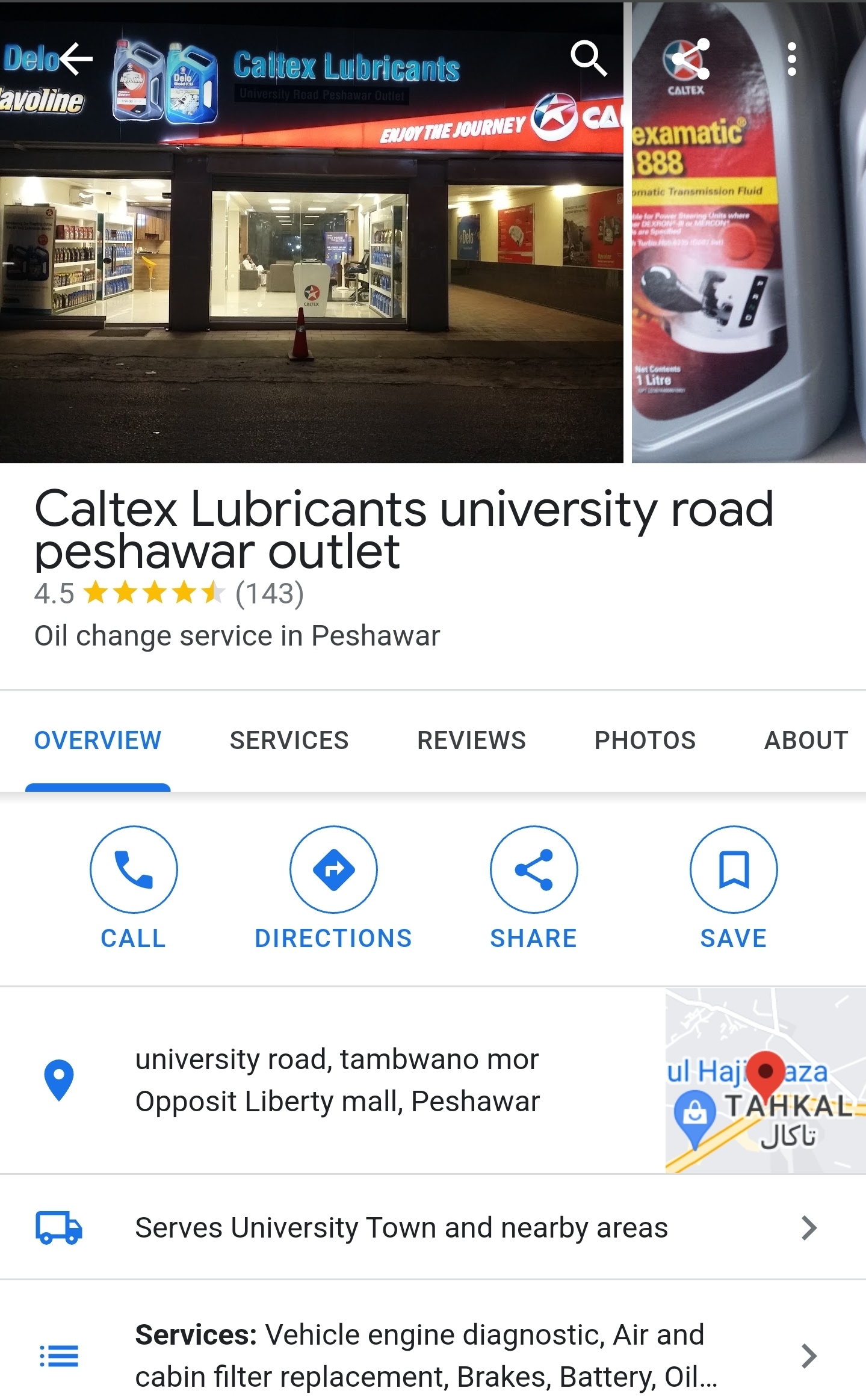
Task: Select the Overview tab
Action: point(97,740)
